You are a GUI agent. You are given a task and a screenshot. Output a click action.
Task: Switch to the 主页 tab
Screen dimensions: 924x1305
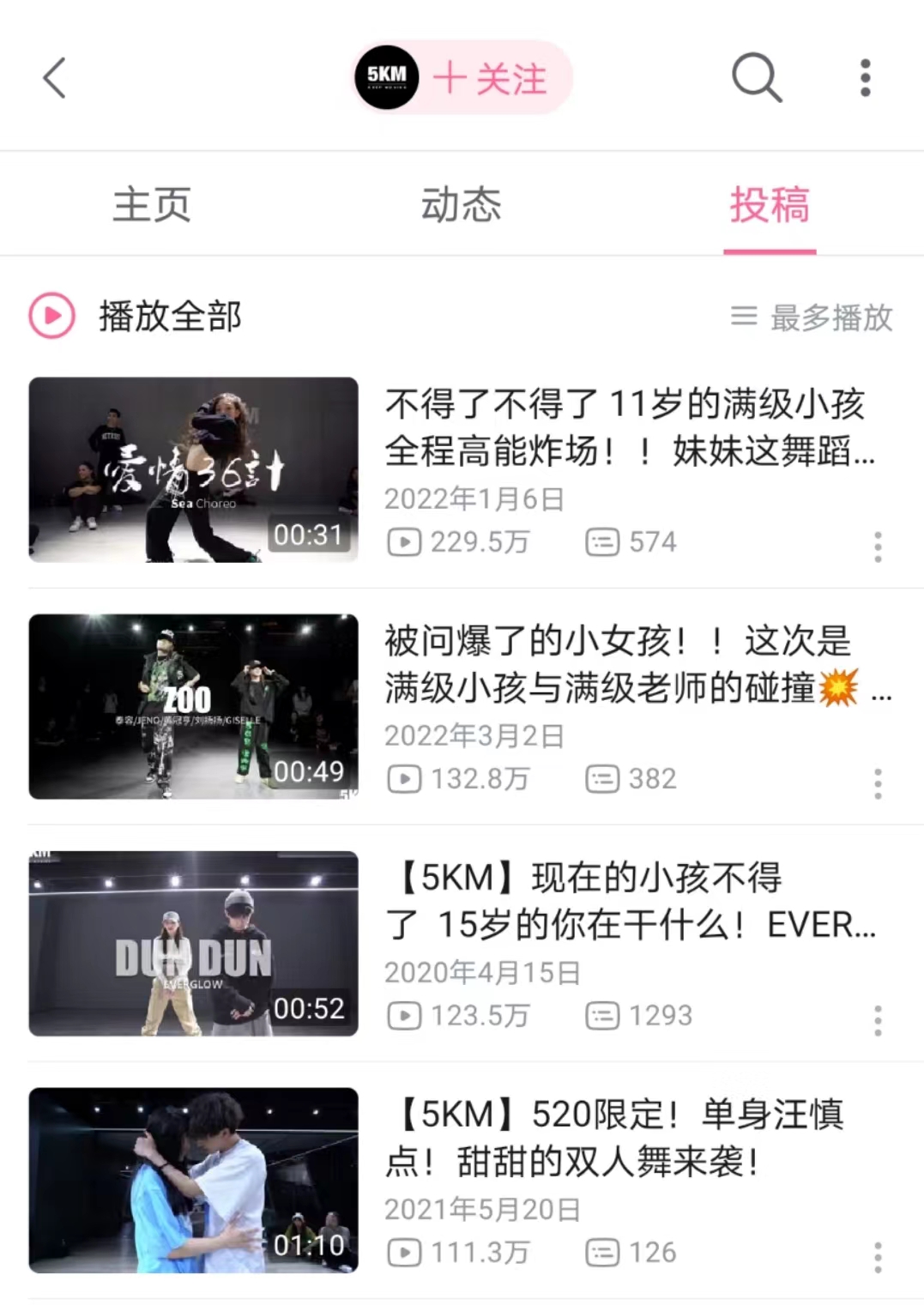(x=152, y=205)
